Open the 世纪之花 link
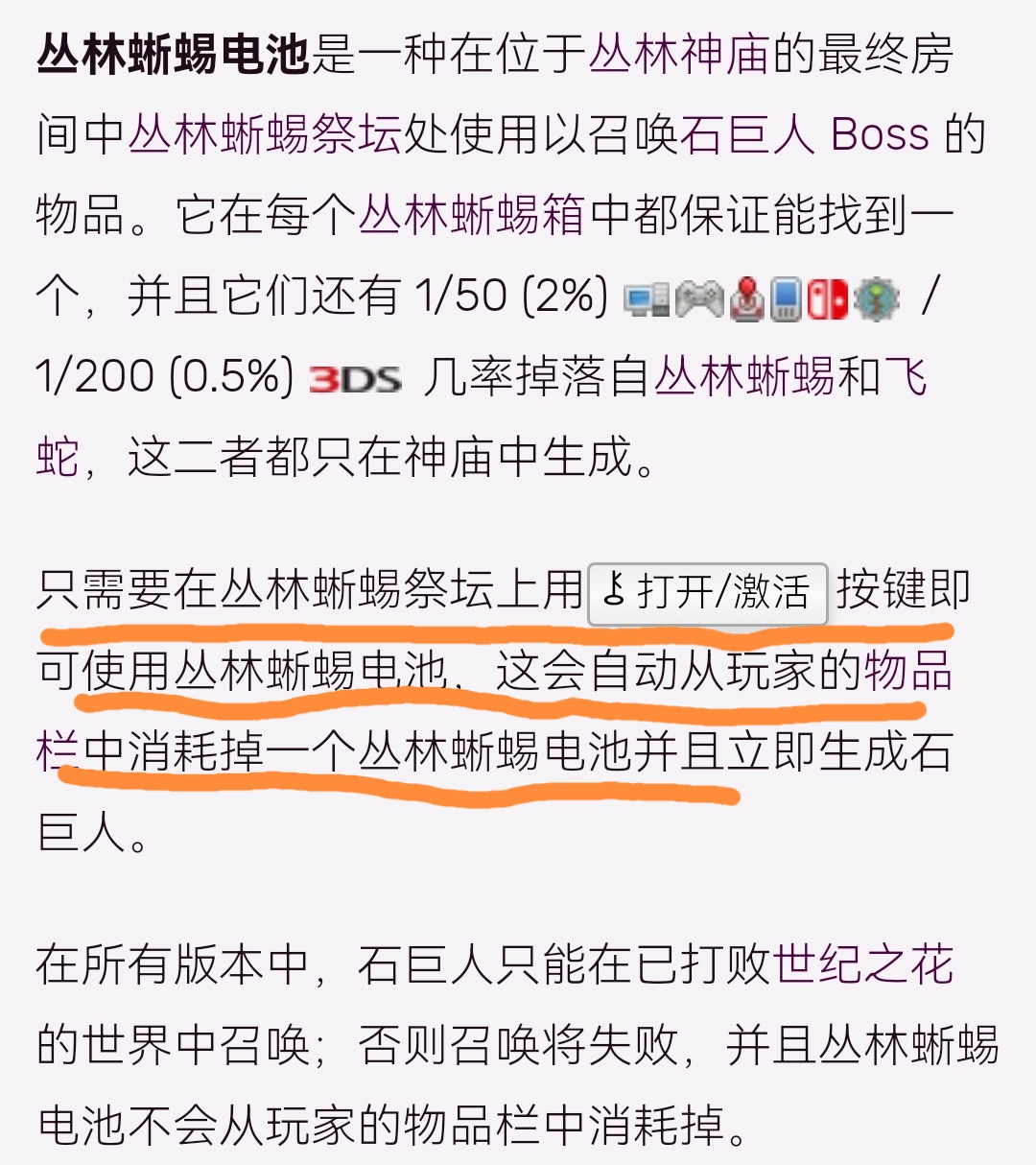The image size is (1036, 1165). coord(862,963)
